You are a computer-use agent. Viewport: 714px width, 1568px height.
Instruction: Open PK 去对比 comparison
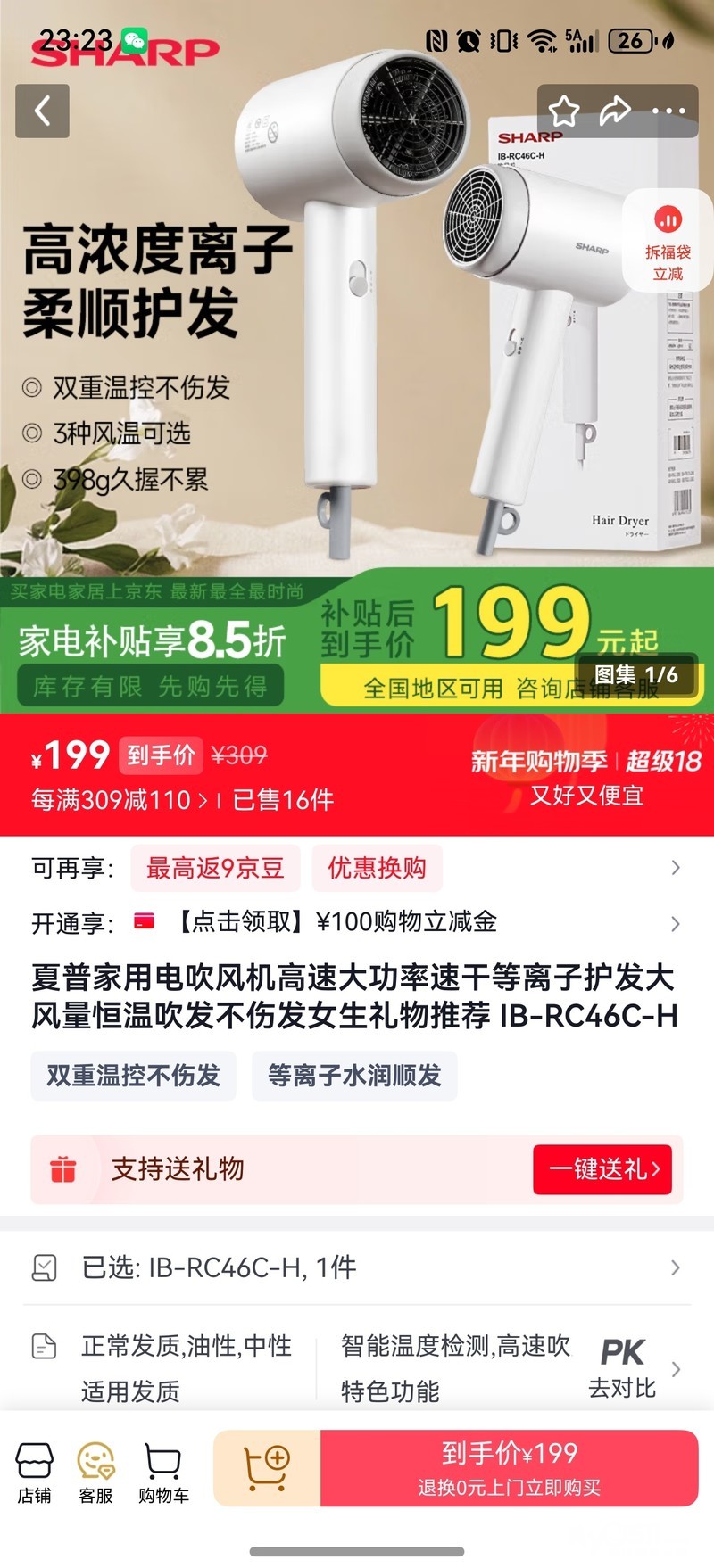[625, 1367]
